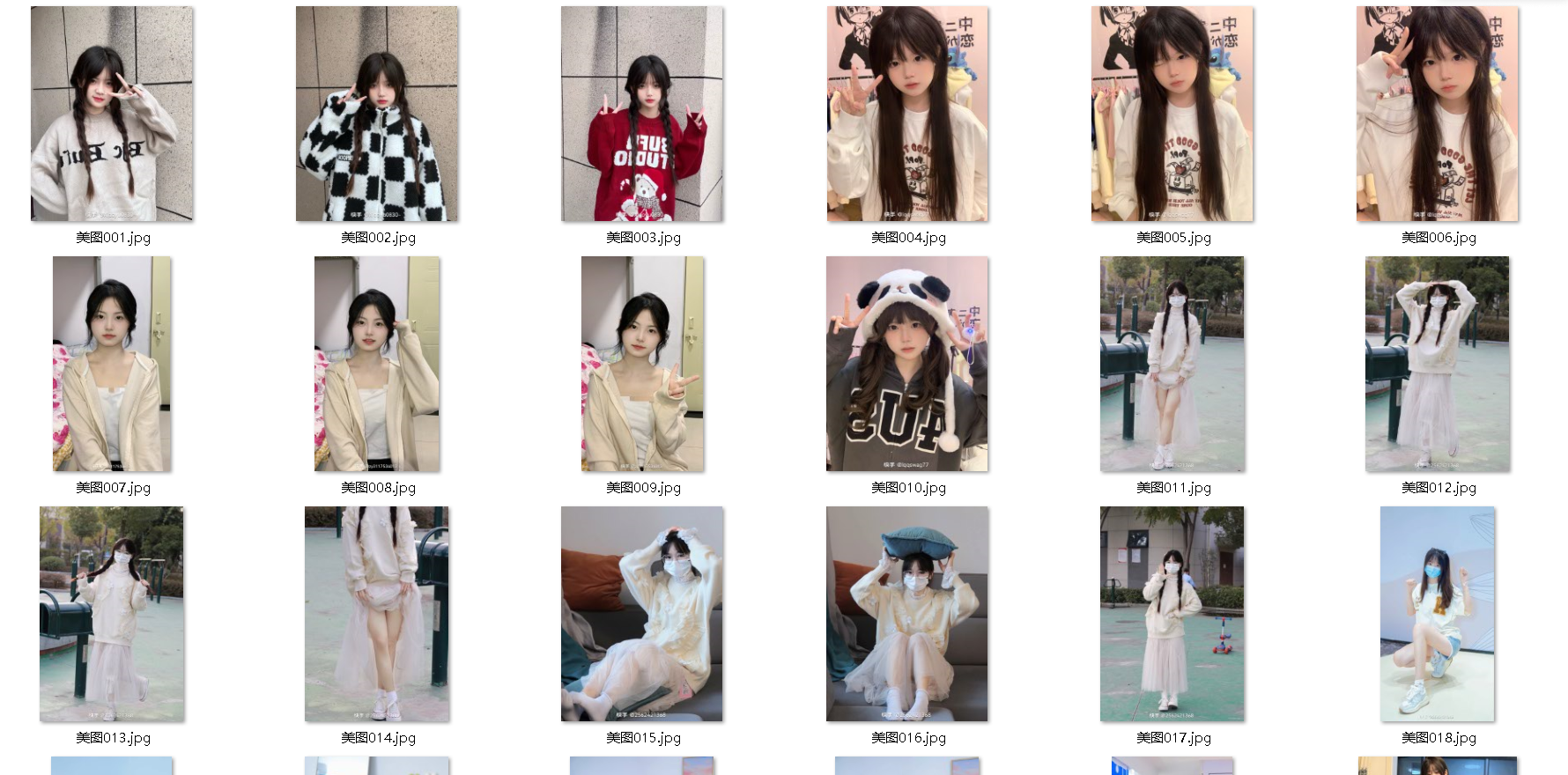Image resolution: width=1568 pixels, height=775 pixels.
Task: Select the photo 美图018.jpg
Action: pos(1438,614)
